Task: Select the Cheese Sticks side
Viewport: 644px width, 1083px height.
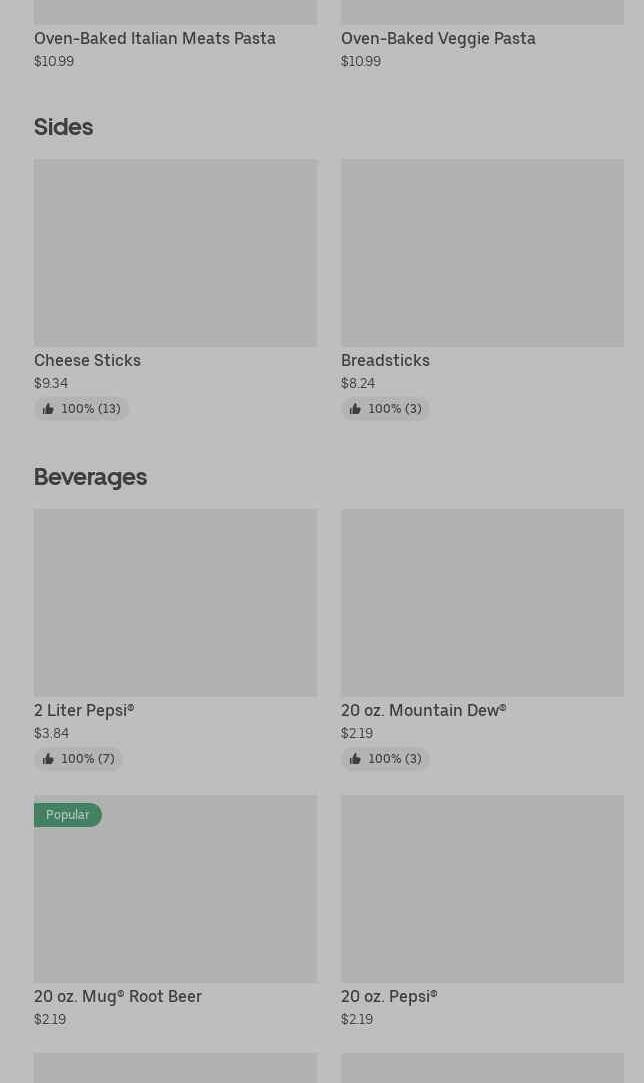Action: (x=176, y=289)
